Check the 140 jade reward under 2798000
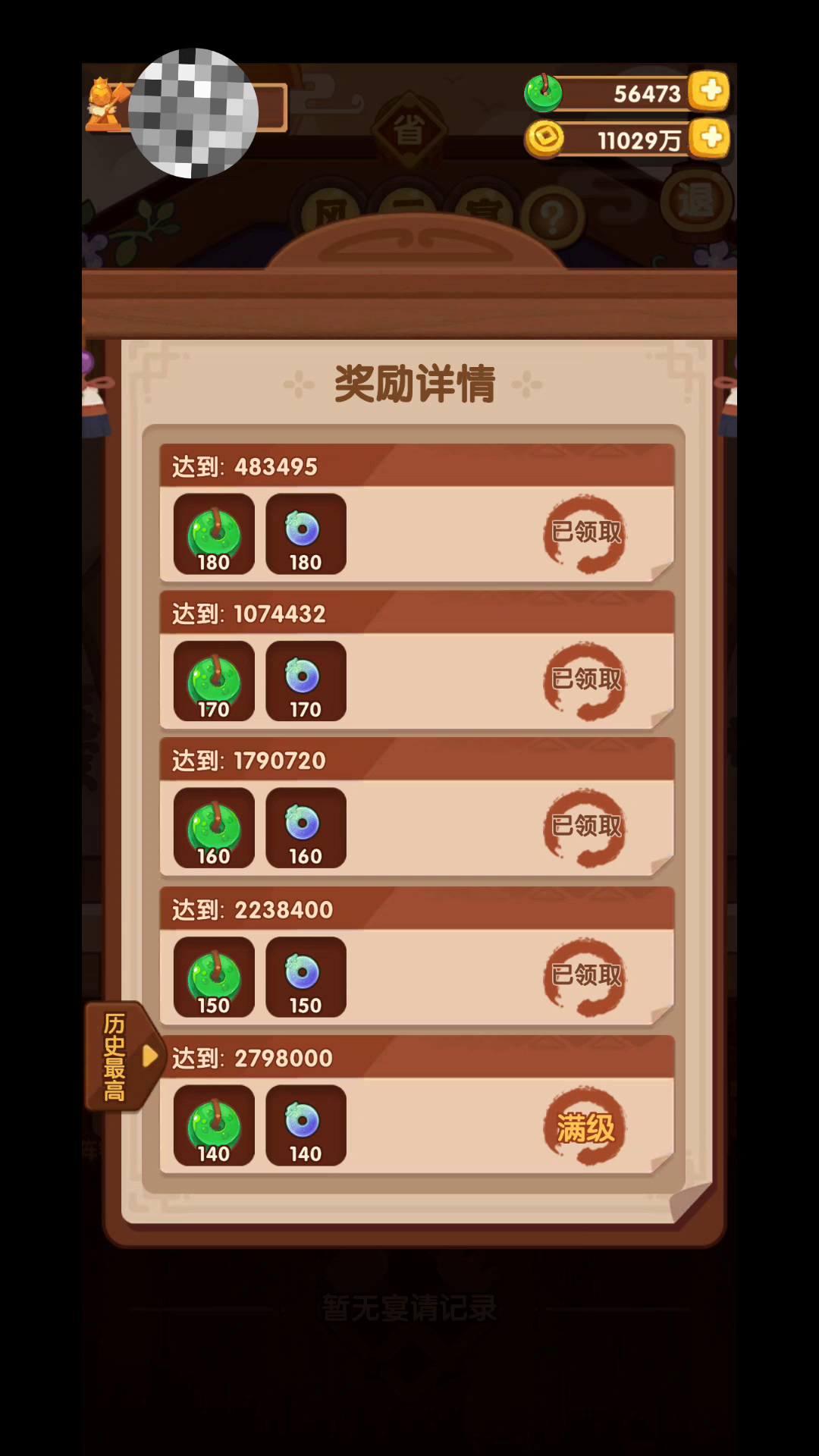The height and width of the screenshot is (1456, 819). pyautogui.click(x=214, y=1125)
